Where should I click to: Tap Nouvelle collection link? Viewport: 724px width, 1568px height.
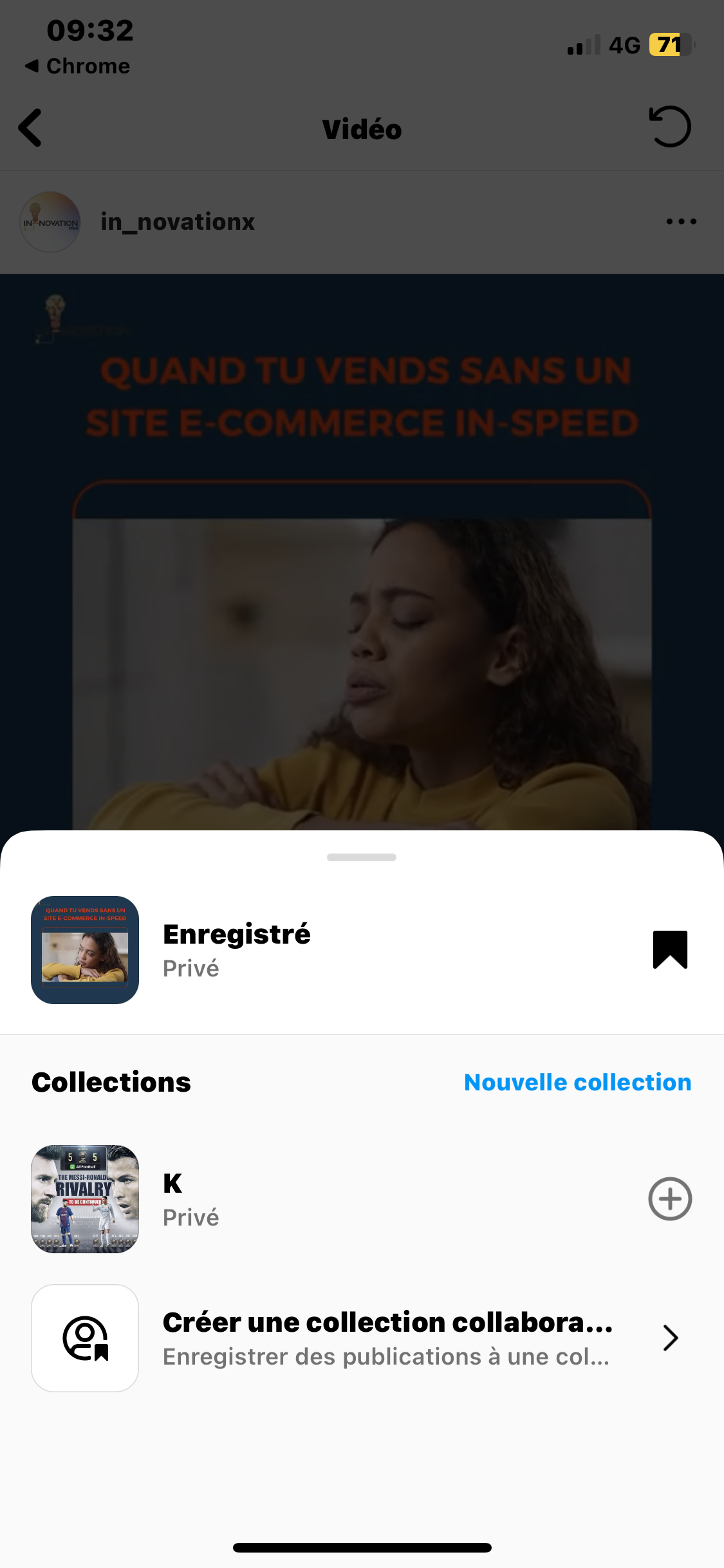577,1083
